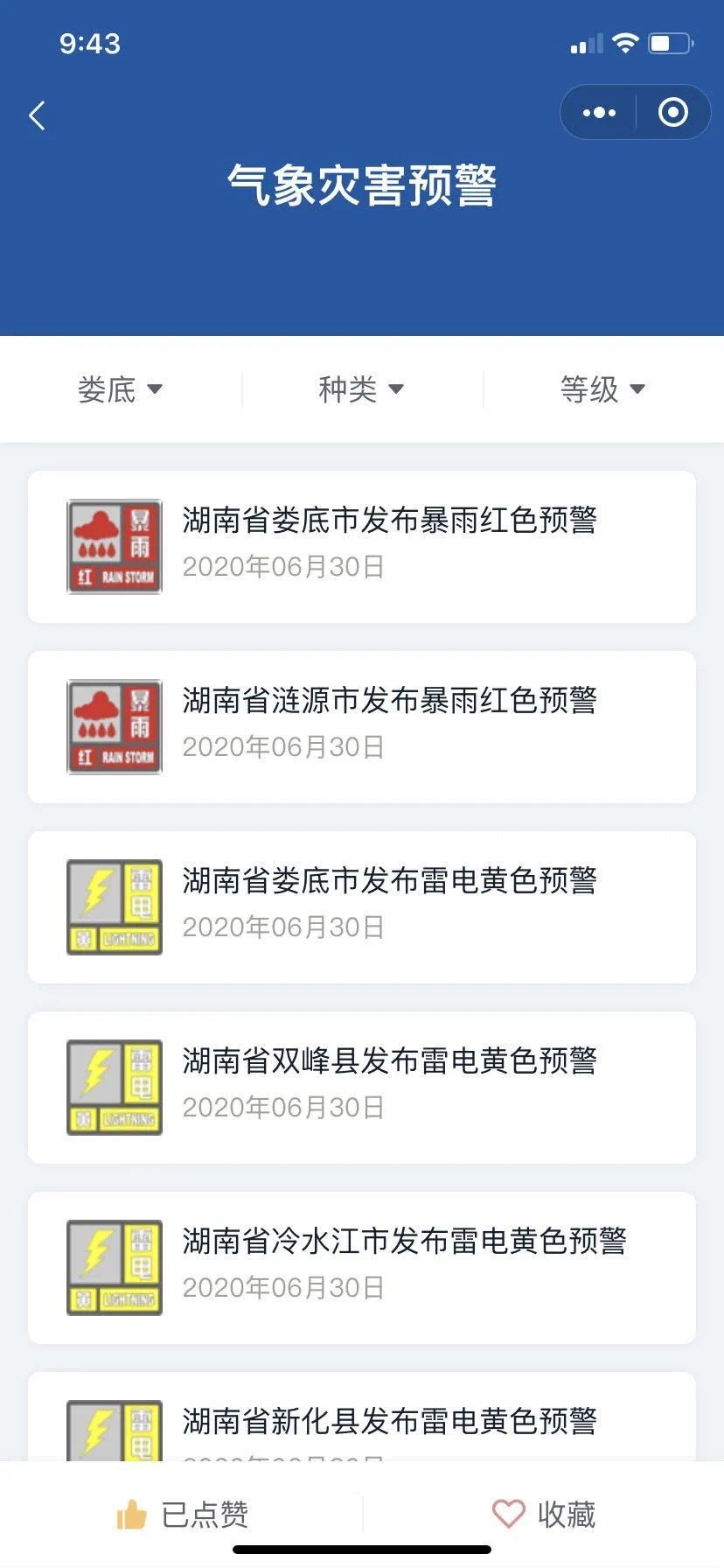The height and width of the screenshot is (1568, 724).
Task: Tap the 已点赞 like button
Action: 183,1515
